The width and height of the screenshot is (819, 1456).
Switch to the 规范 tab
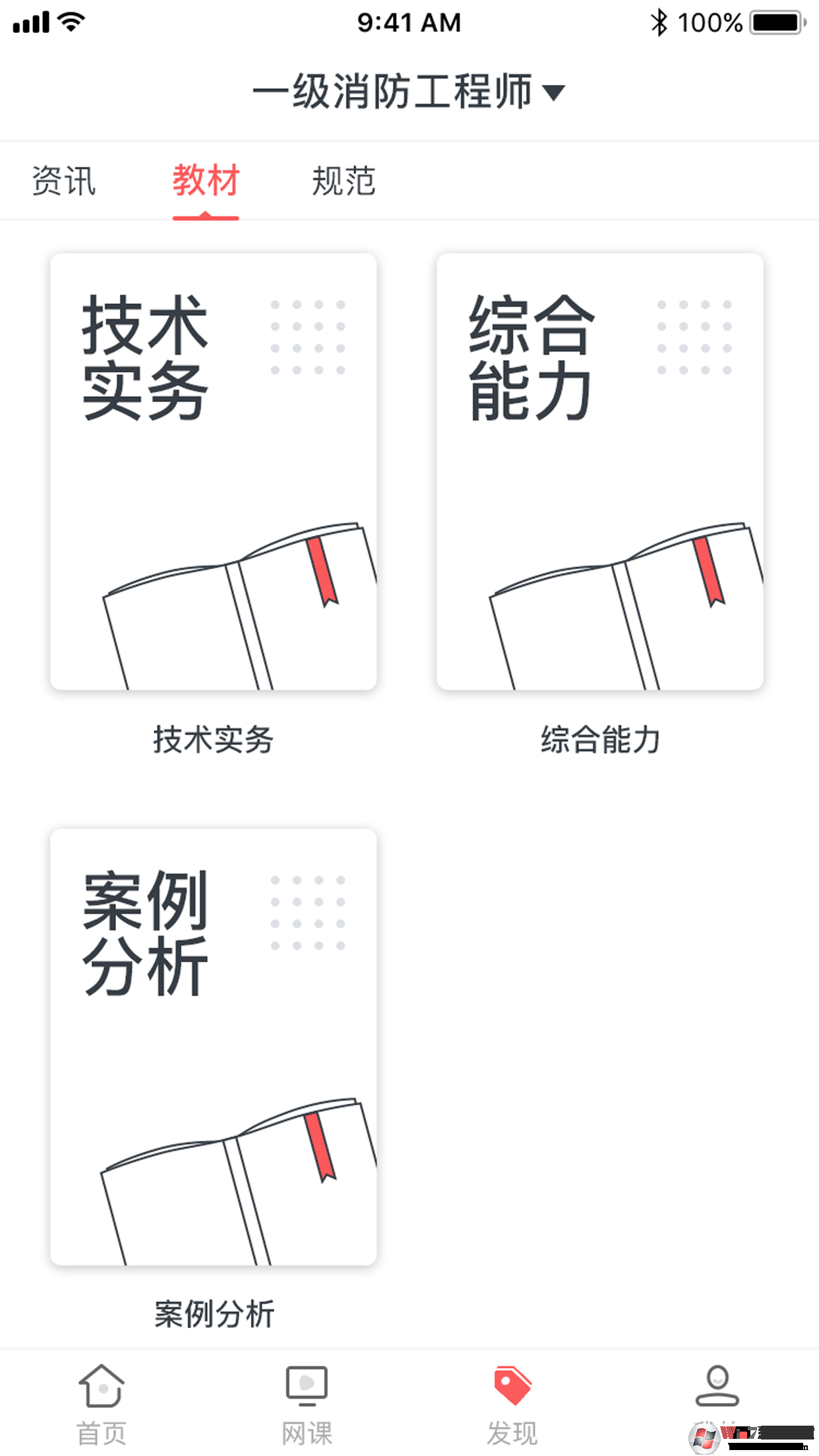(345, 180)
